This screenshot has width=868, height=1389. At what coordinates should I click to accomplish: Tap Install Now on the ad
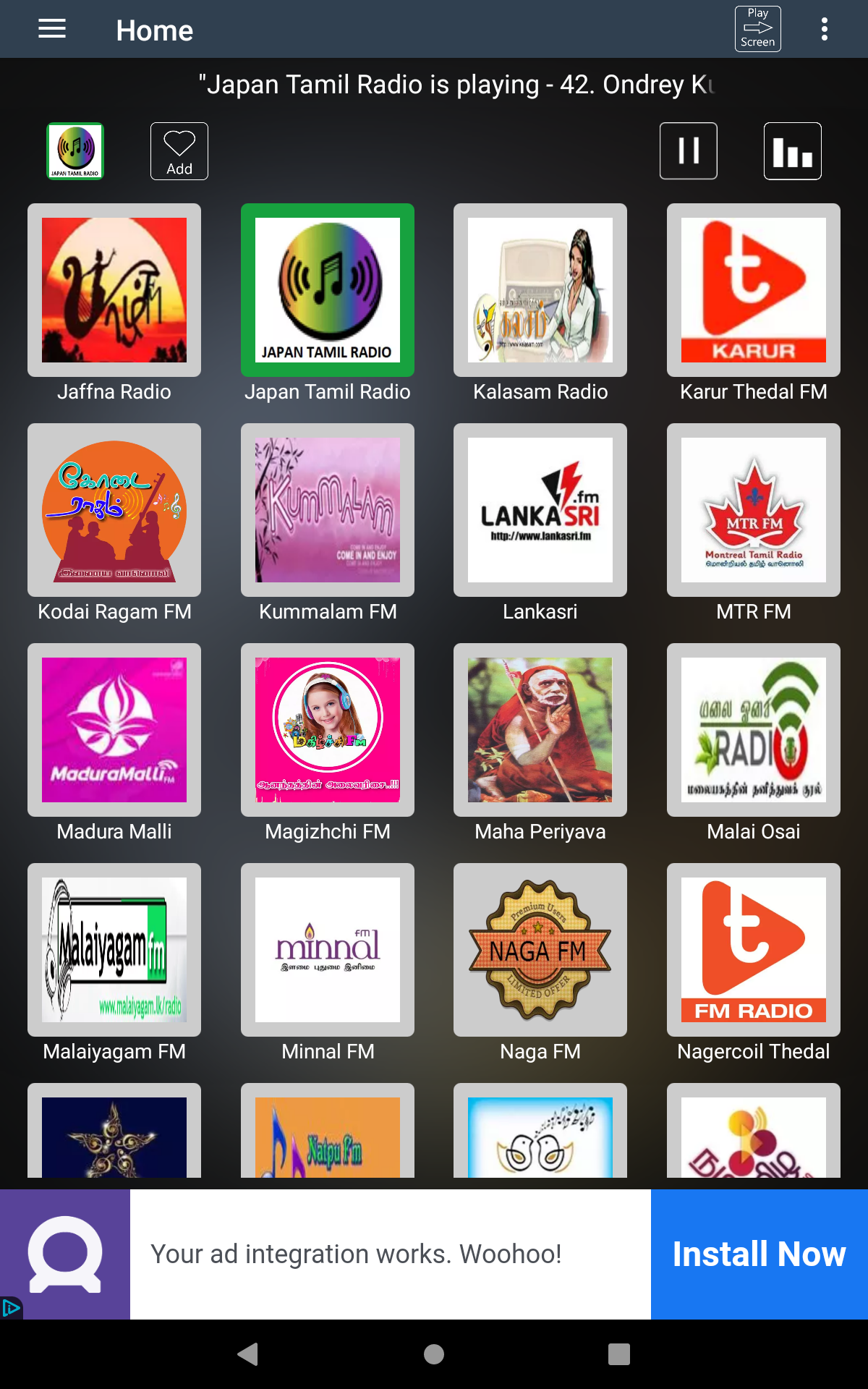(x=759, y=1254)
